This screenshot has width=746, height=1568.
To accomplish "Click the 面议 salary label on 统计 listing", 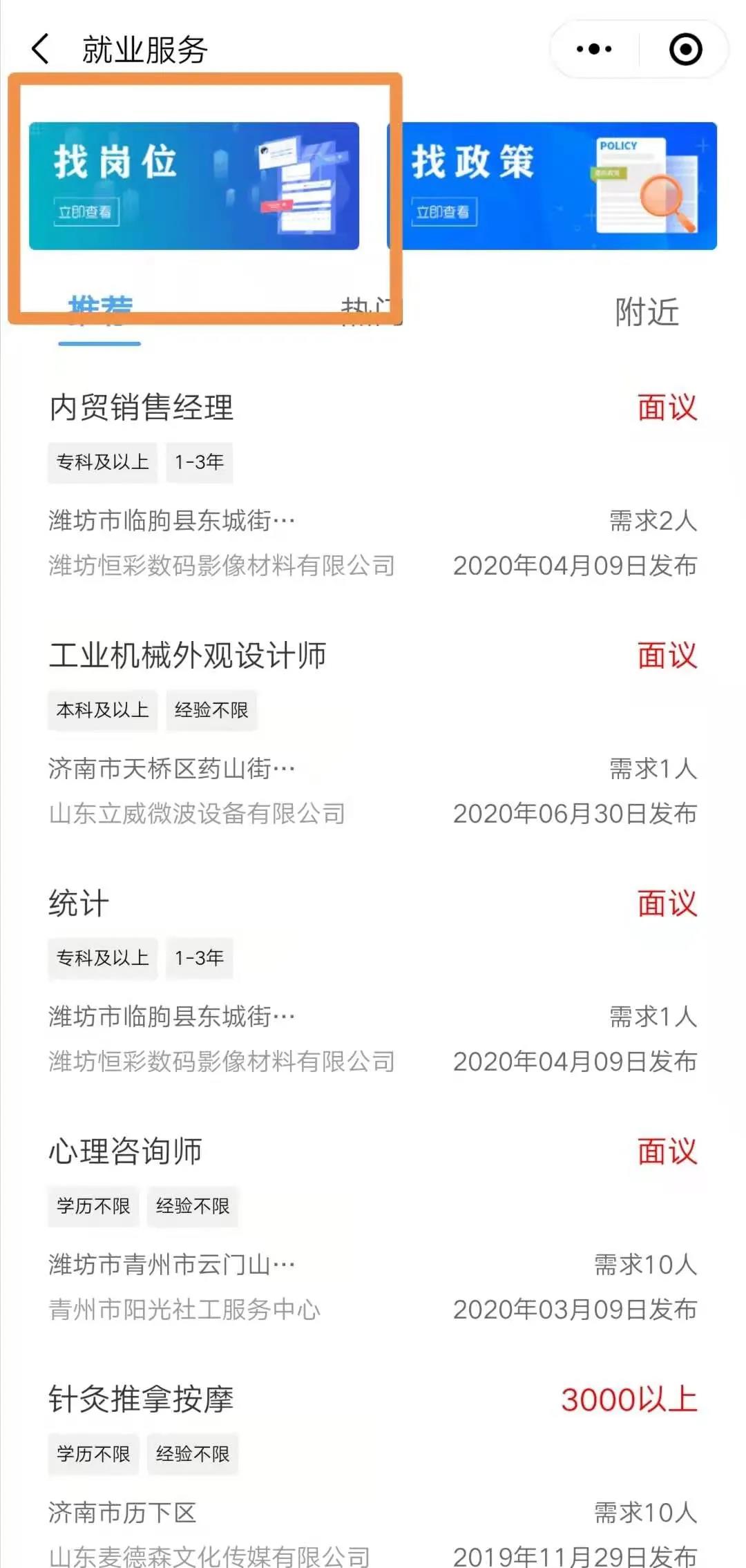I will pos(667,901).
